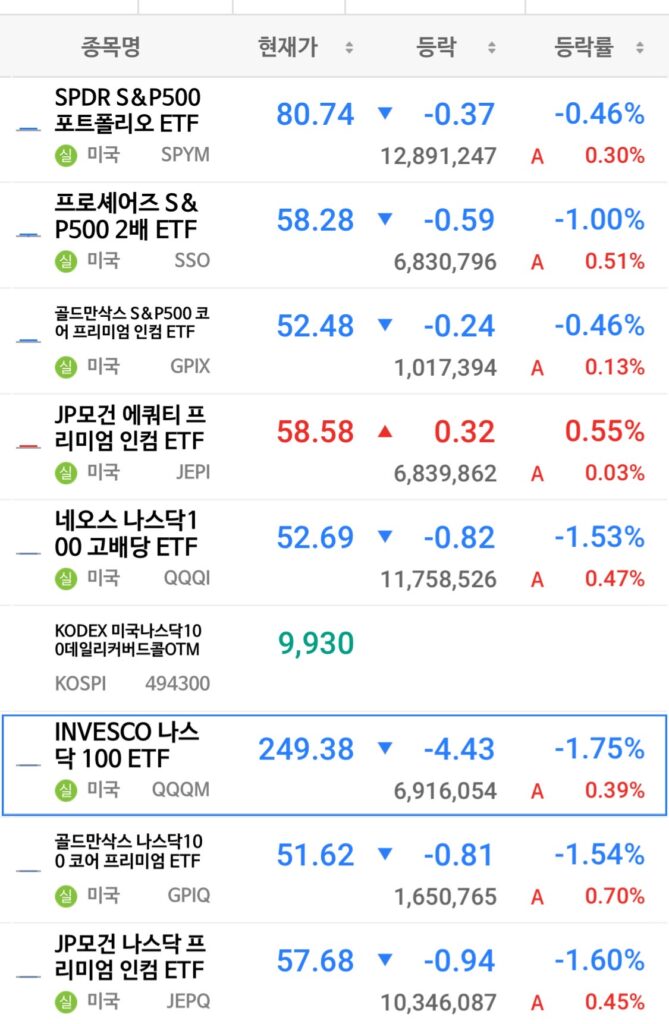Open SPDR S&P500 포트폴리오 ETF row
The image size is (669, 1024).
[127, 111]
